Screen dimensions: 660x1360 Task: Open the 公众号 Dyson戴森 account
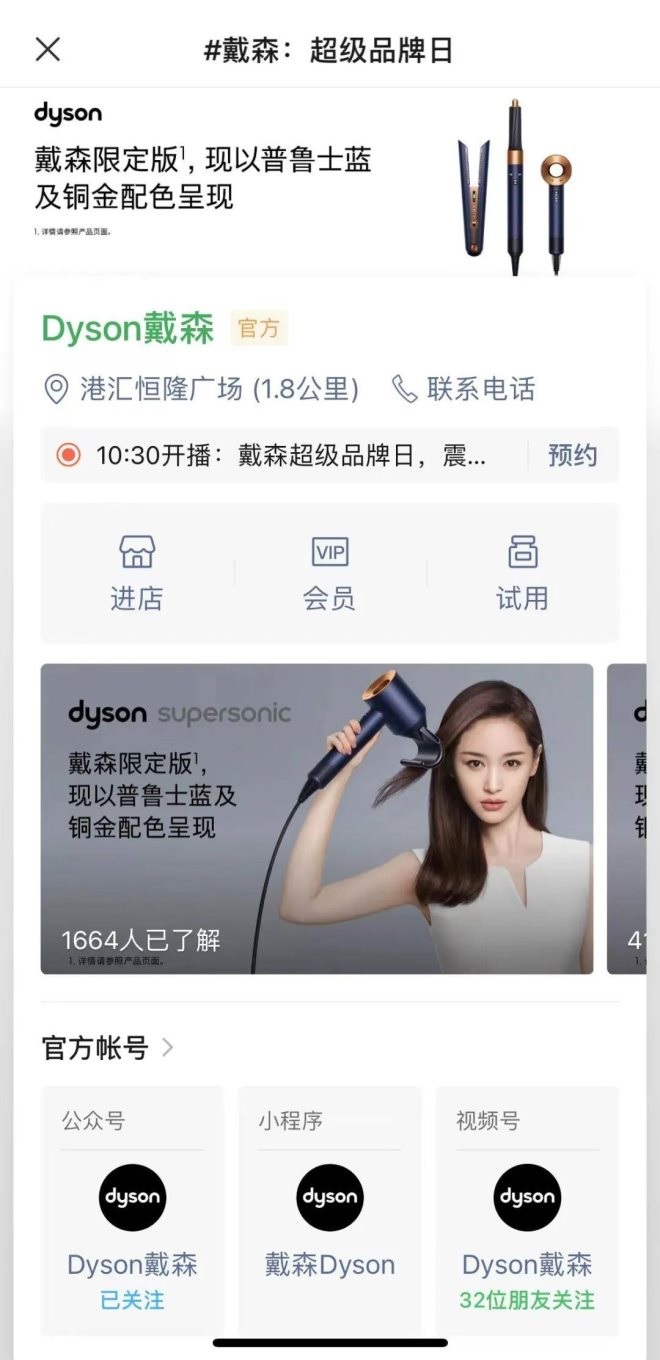132,1210
